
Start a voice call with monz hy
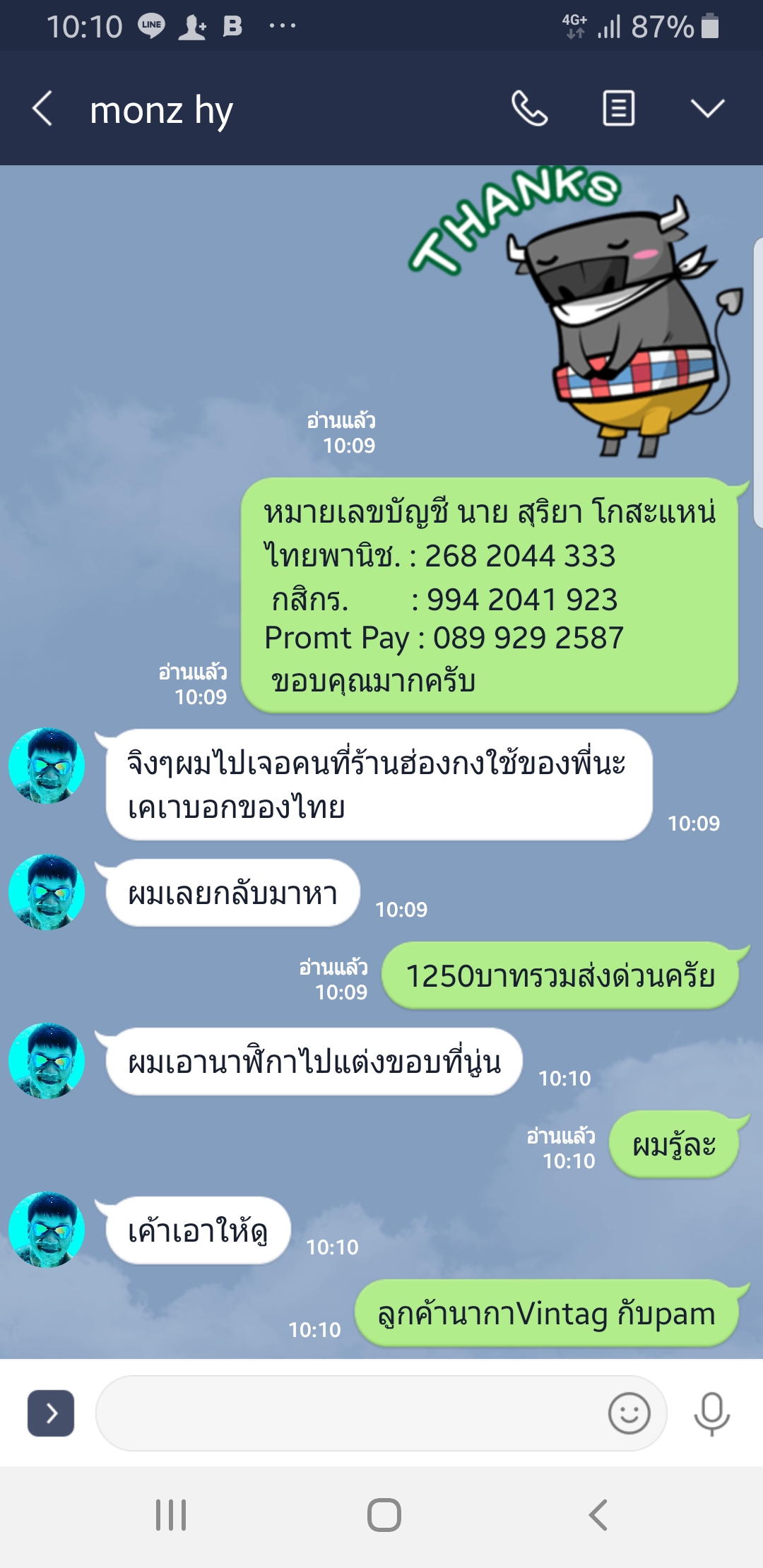click(x=529, y=109)
